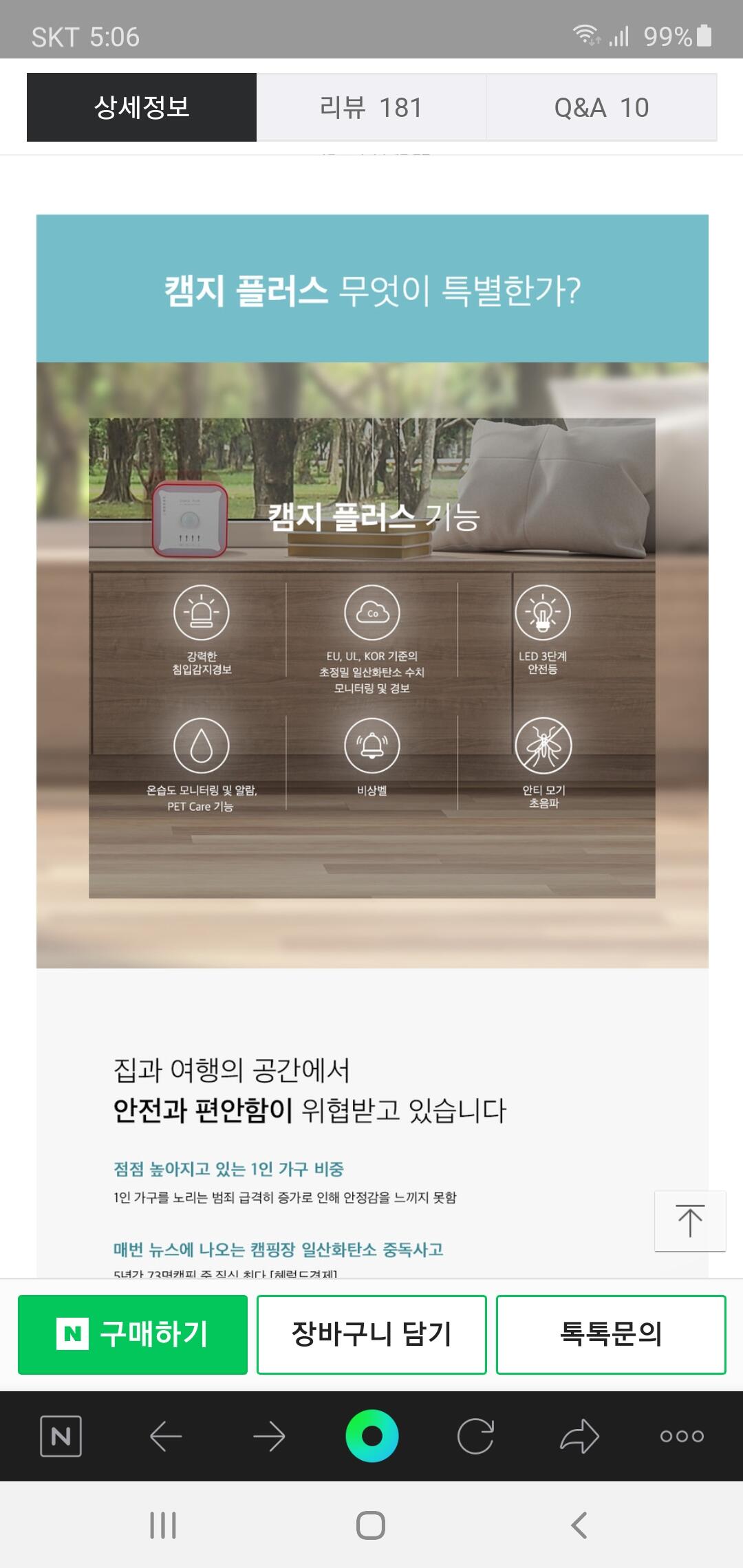Screen dimensions: 743x1568
Task: Open the Naver N home icon
Action: [x=61, y=1436]
